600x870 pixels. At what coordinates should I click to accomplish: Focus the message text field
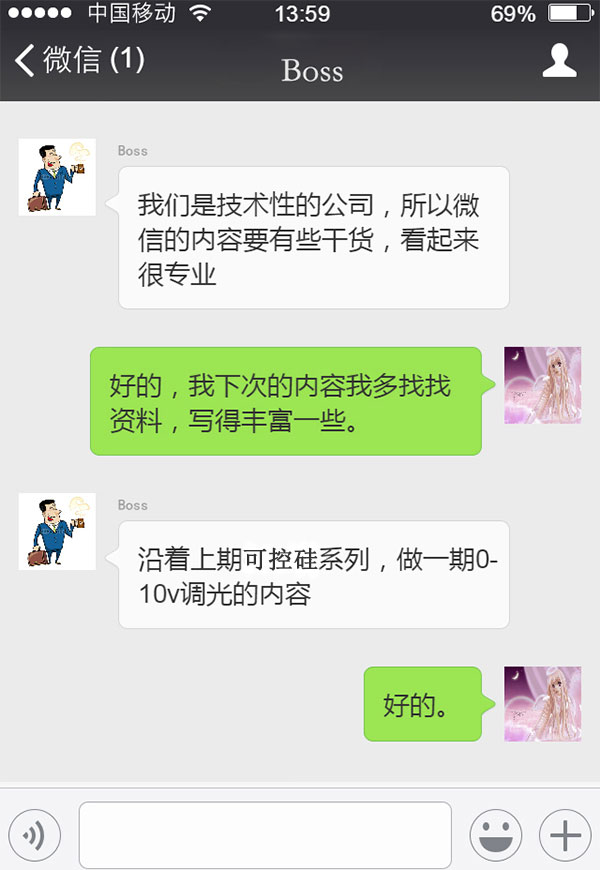click(265, 834)
